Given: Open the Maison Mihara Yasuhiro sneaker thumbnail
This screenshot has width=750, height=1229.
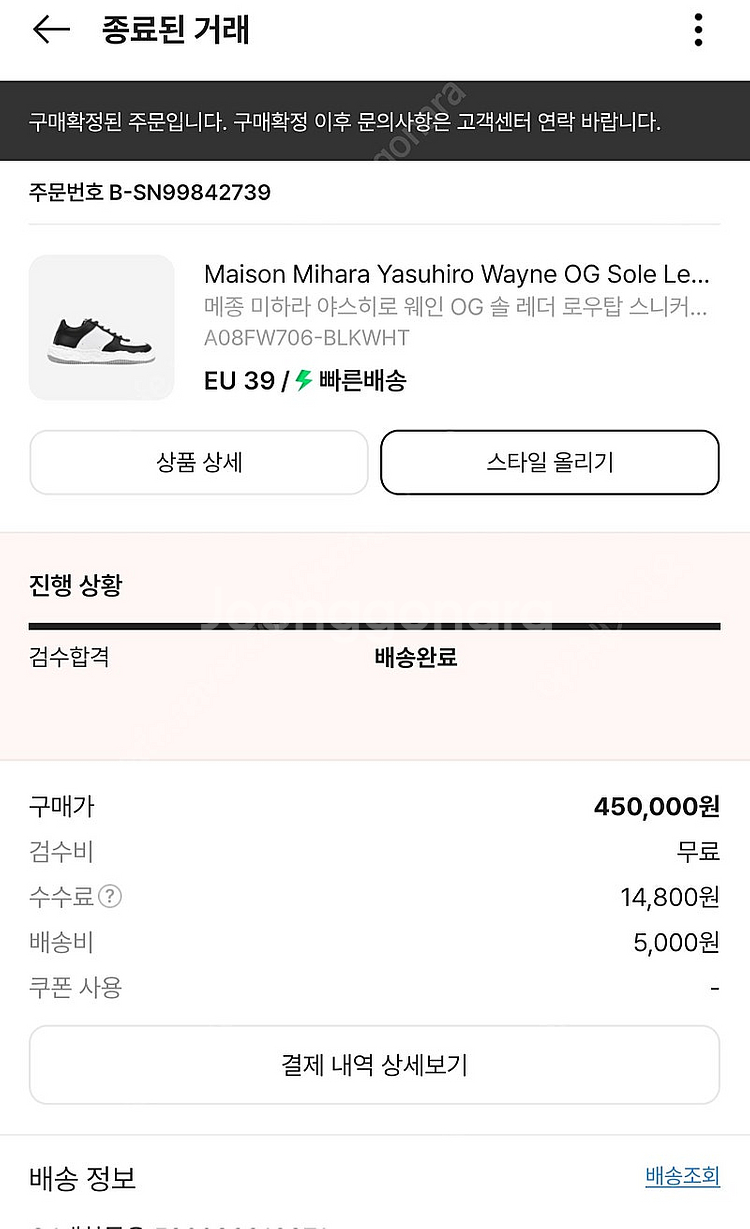Looking at the screenshot, I should (101, 328).
